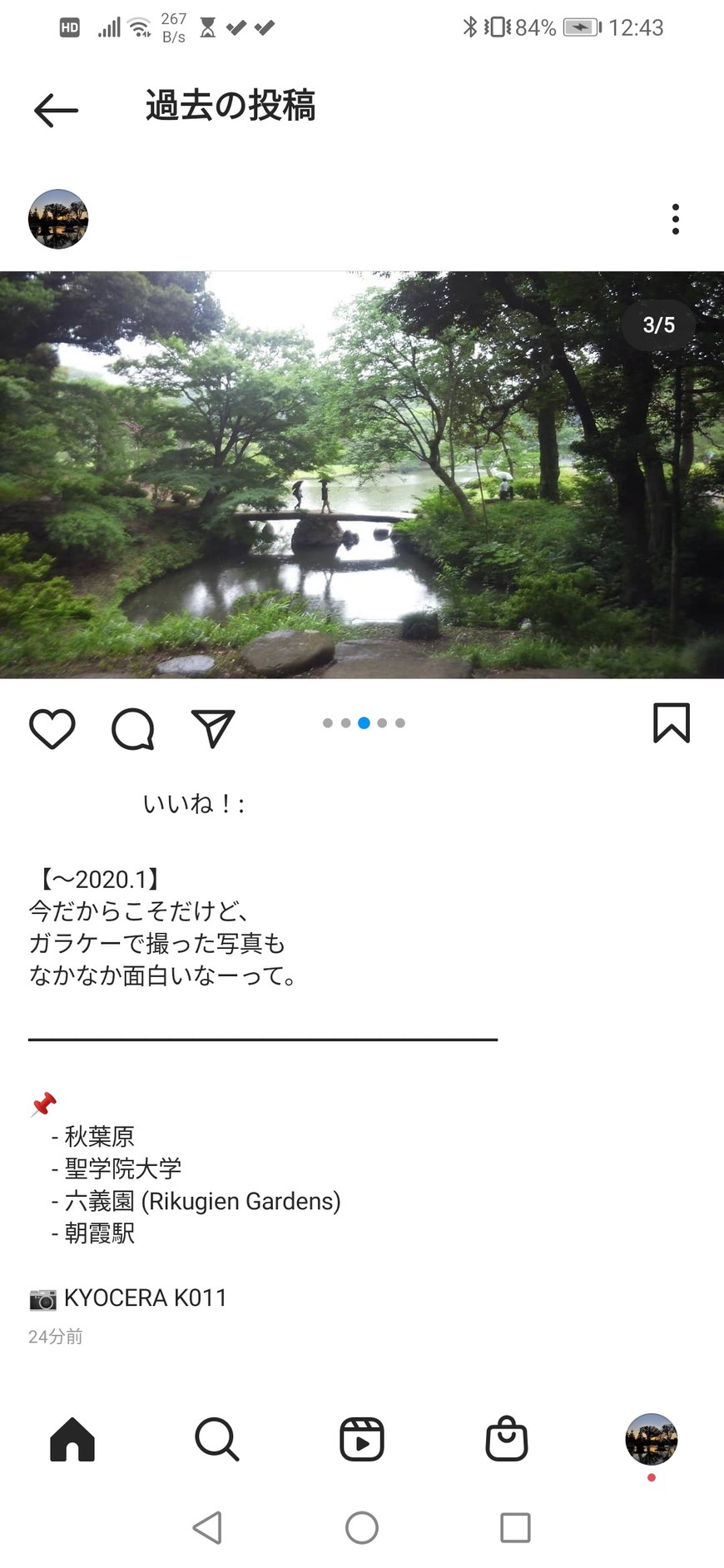
Task: Open the post's three-dot options menu
Action: coord(676,219)
